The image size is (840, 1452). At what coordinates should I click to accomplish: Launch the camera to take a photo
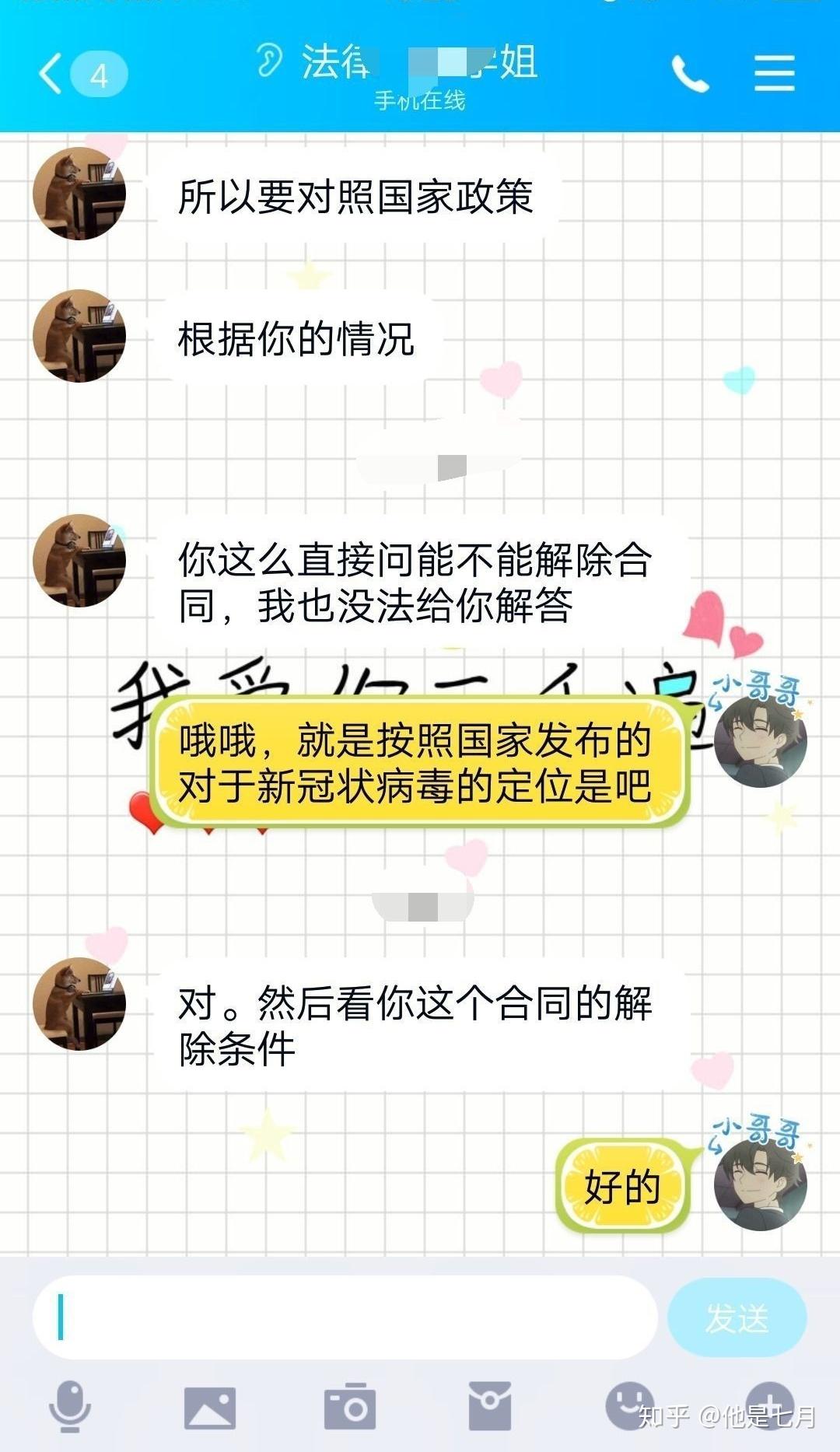pyautogui.click(x=349, y=1407)
